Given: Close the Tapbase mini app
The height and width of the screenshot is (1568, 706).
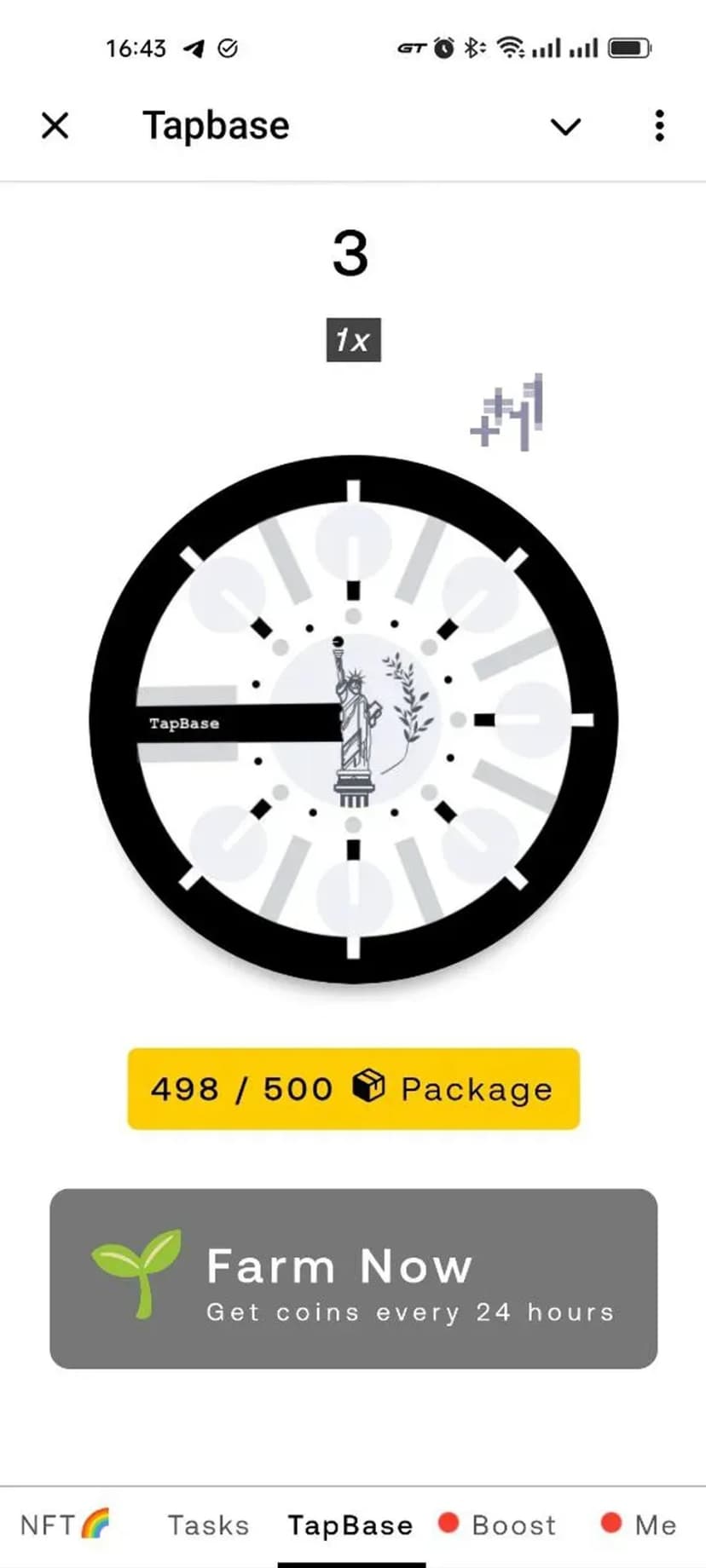Looking at the screenshot, I should tap(55, 126).
